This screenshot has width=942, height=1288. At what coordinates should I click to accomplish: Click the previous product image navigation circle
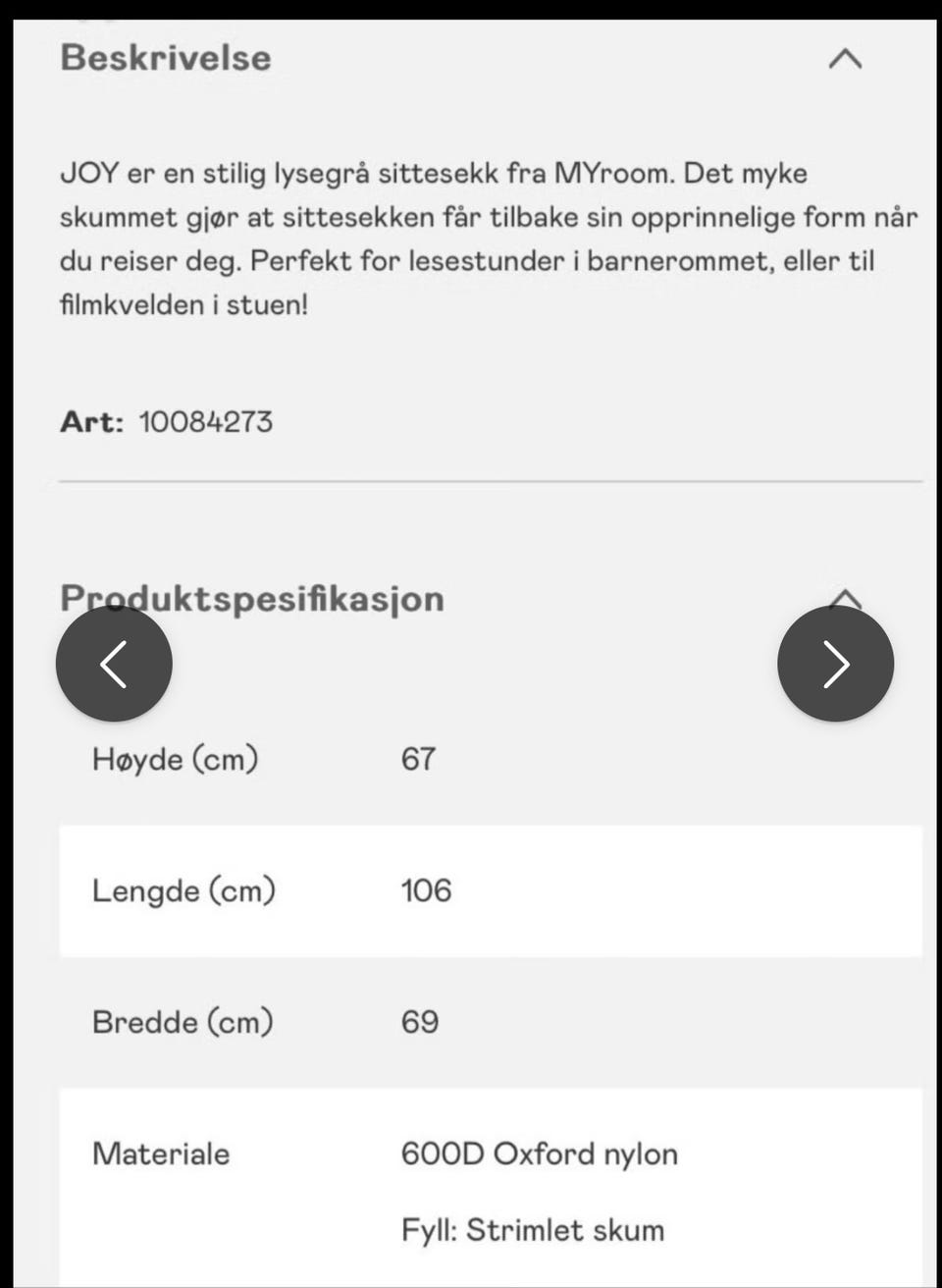tap(114, 664)
